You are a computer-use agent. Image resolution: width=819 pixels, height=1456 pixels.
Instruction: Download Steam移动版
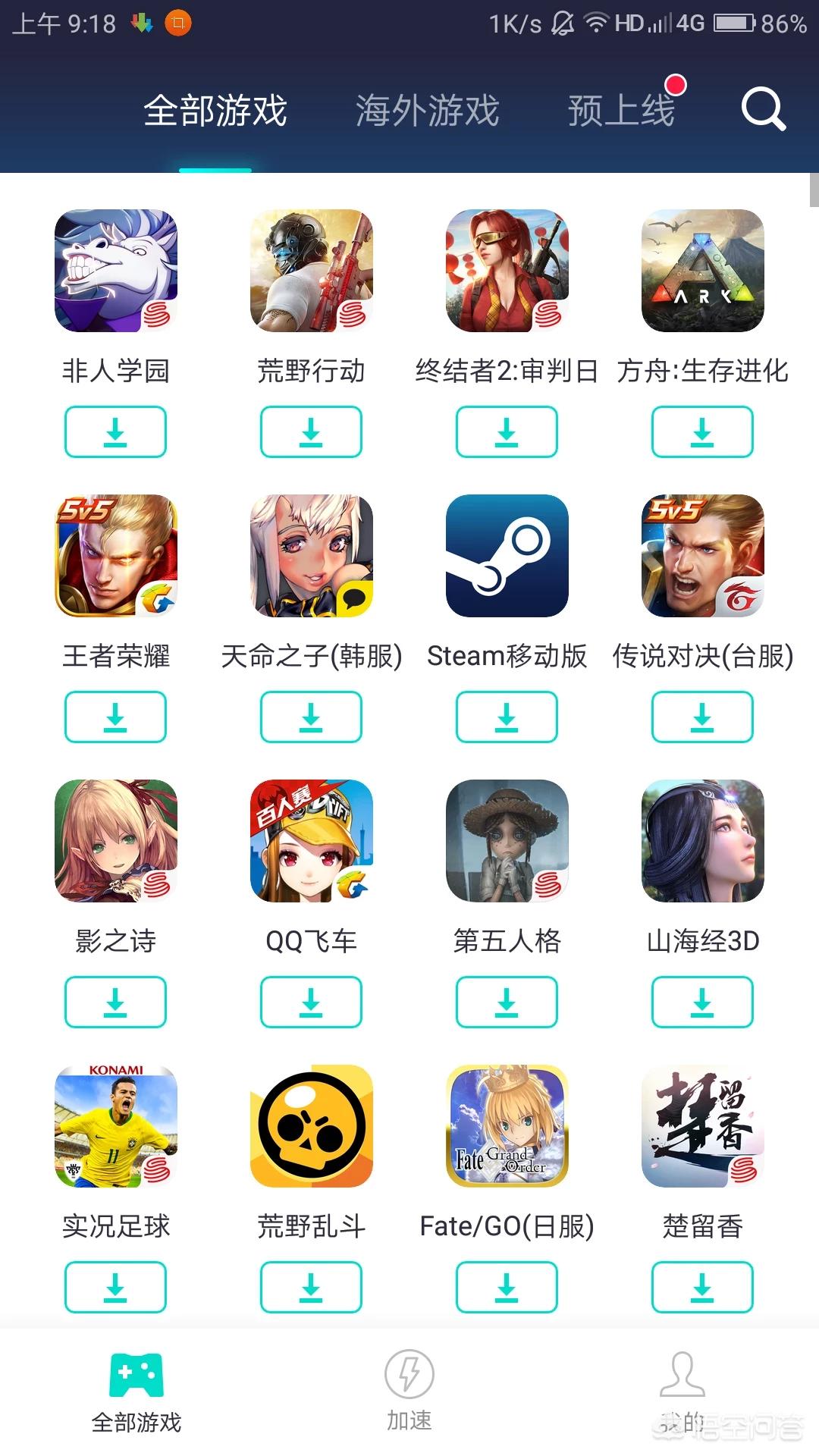click(507, 717)
